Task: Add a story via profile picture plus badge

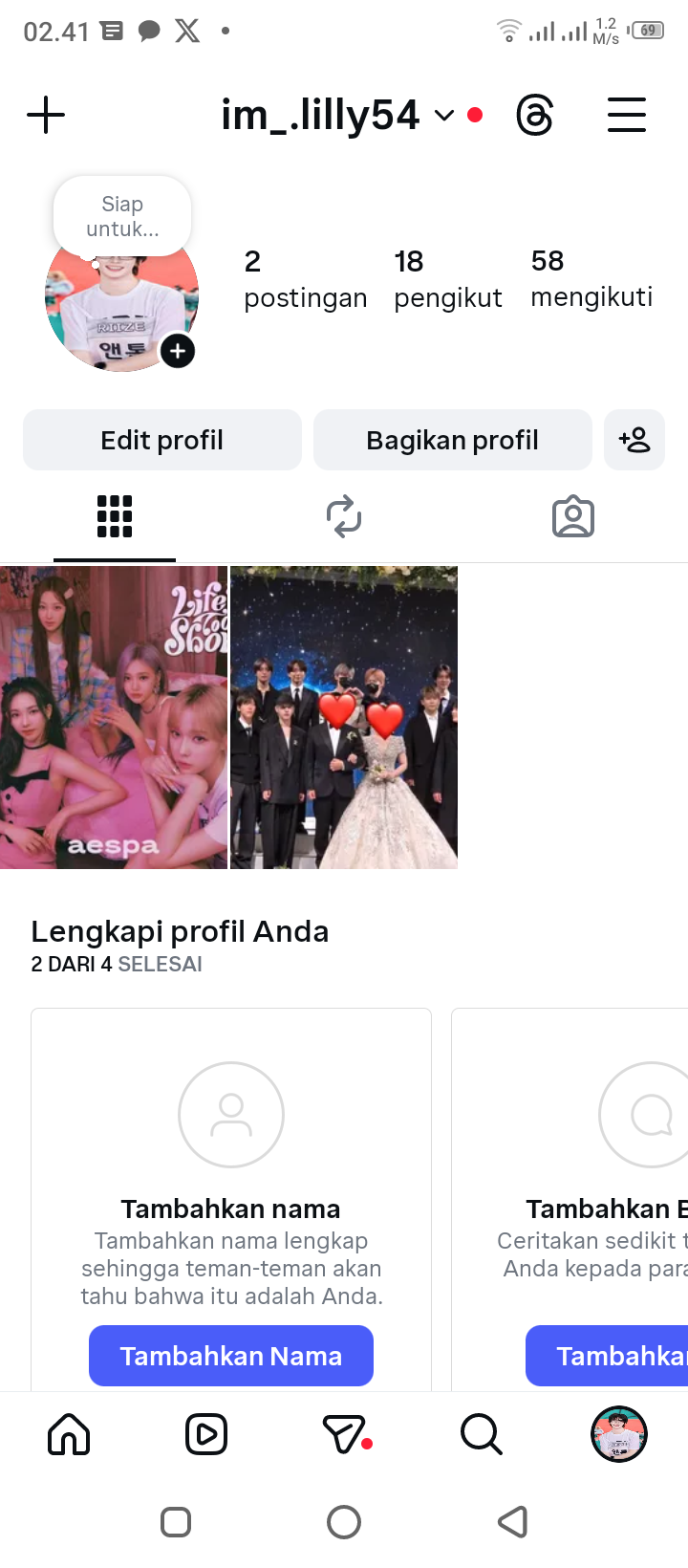Action: click(178, 351)
